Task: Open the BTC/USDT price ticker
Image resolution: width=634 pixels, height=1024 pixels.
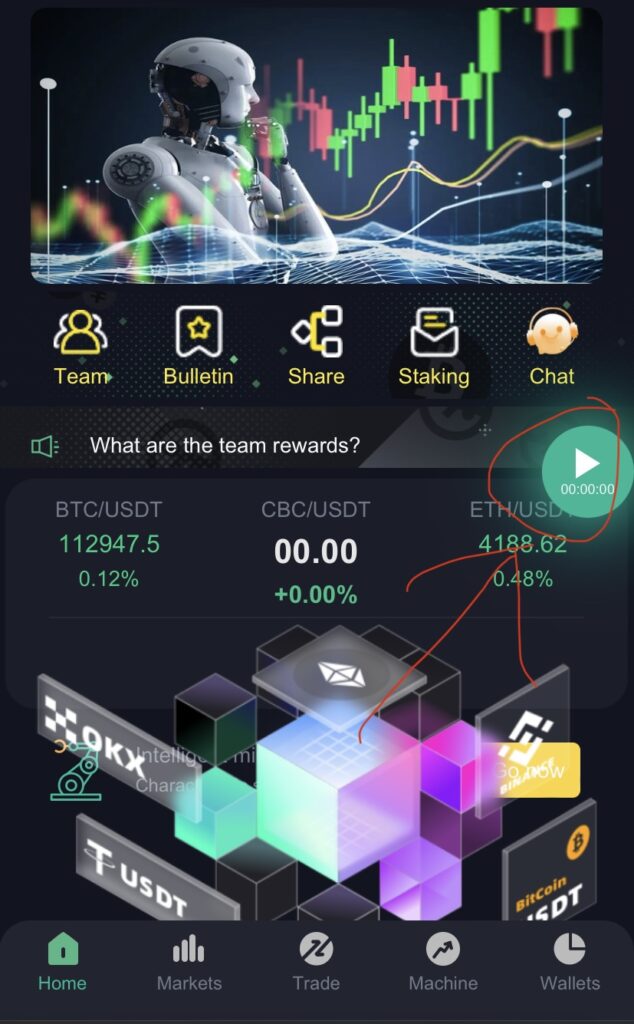Action: pyautogui.click(x=107, y=545)
